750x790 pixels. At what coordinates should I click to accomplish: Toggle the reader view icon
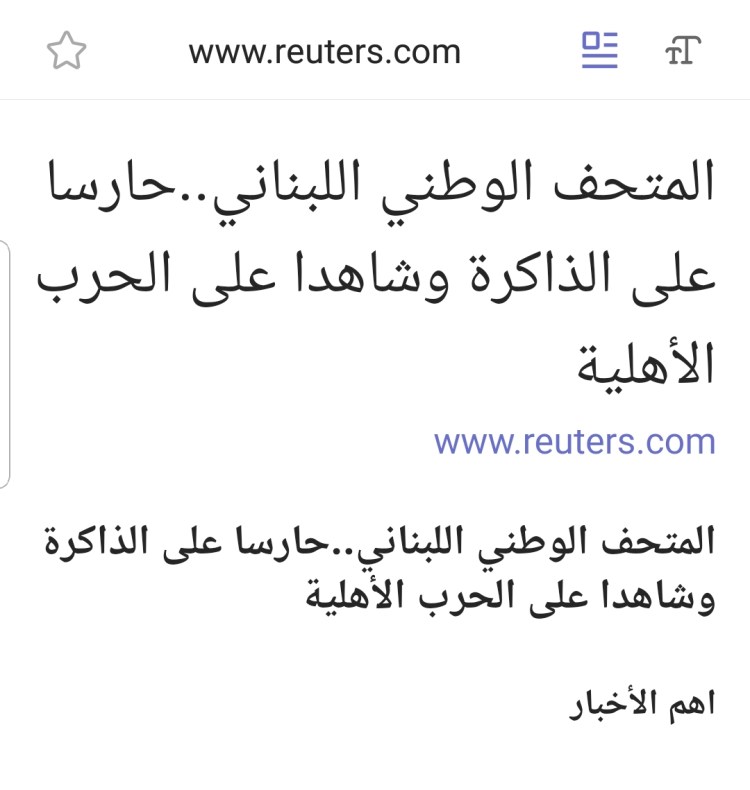[x=600, y=50]
